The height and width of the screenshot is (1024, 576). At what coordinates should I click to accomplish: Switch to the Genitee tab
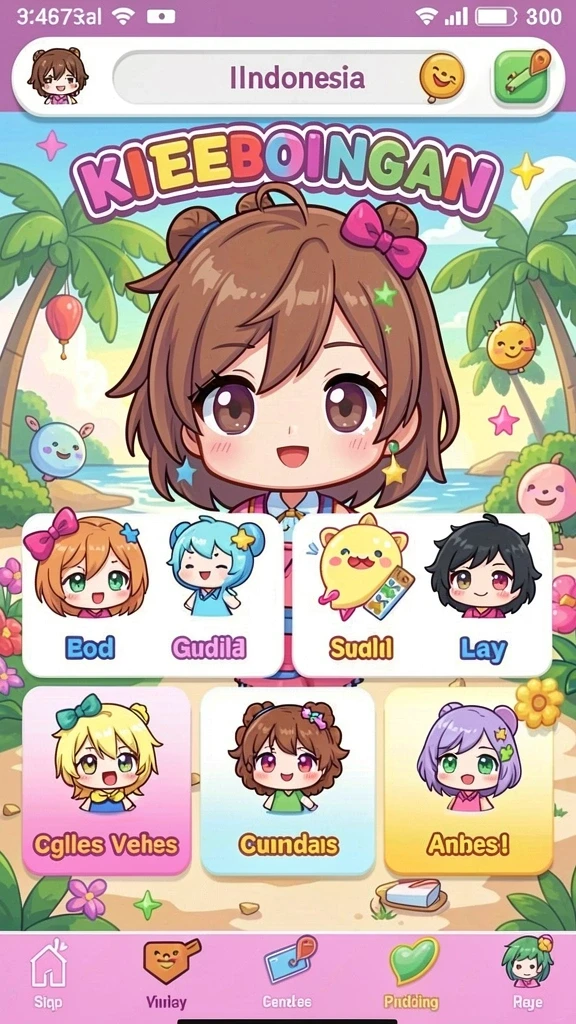pos(288,974)
